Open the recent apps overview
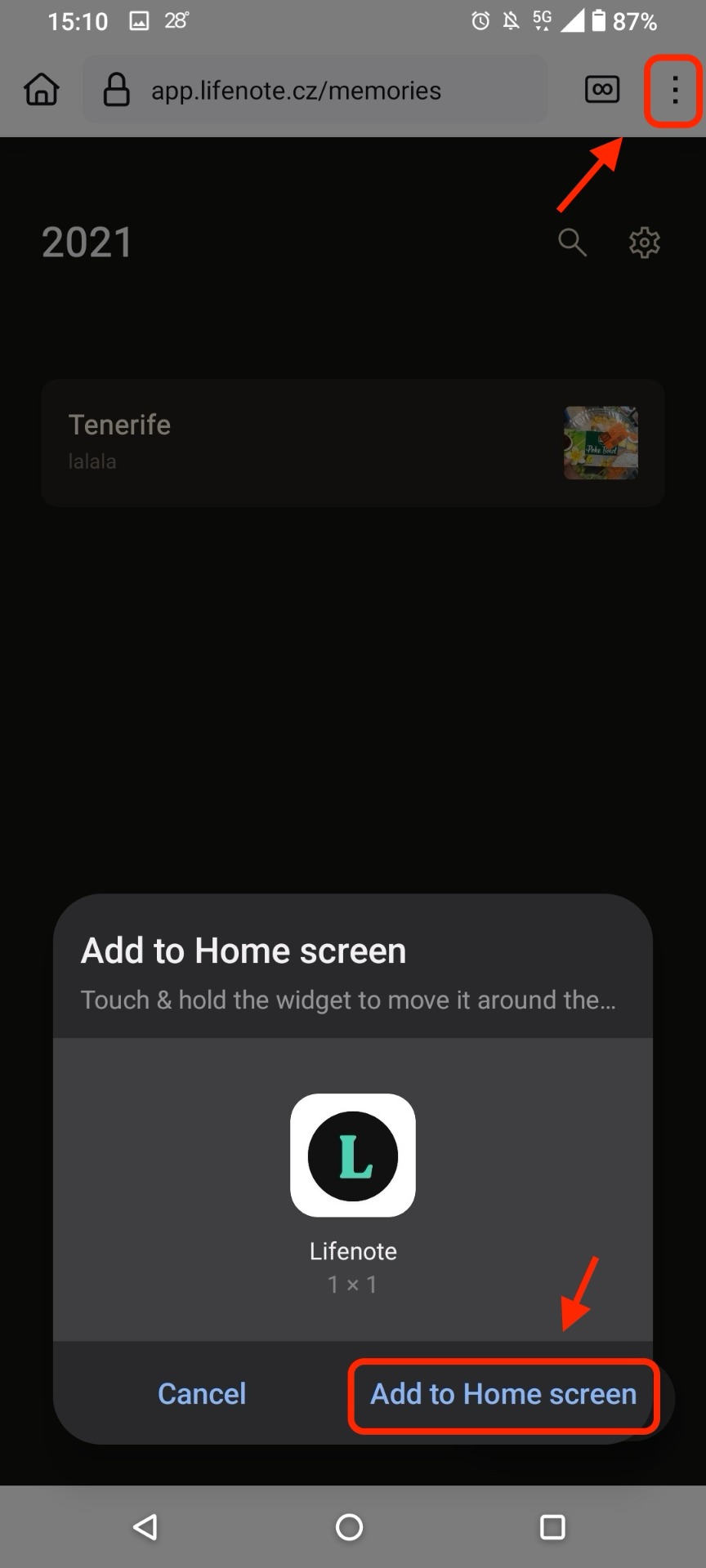 pos(552,1527)
